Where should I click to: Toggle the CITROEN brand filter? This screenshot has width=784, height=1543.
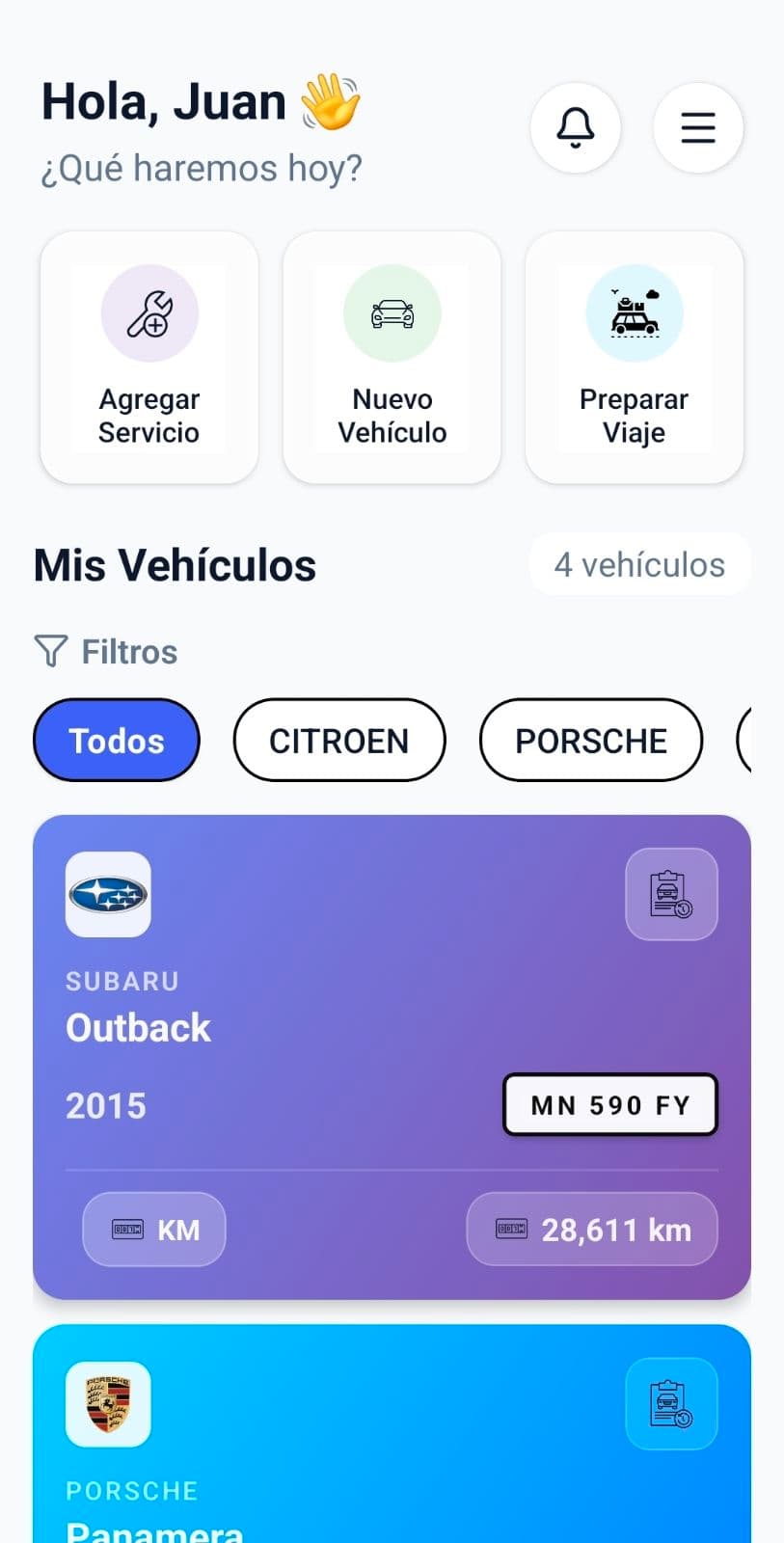(x=338, y=740)
